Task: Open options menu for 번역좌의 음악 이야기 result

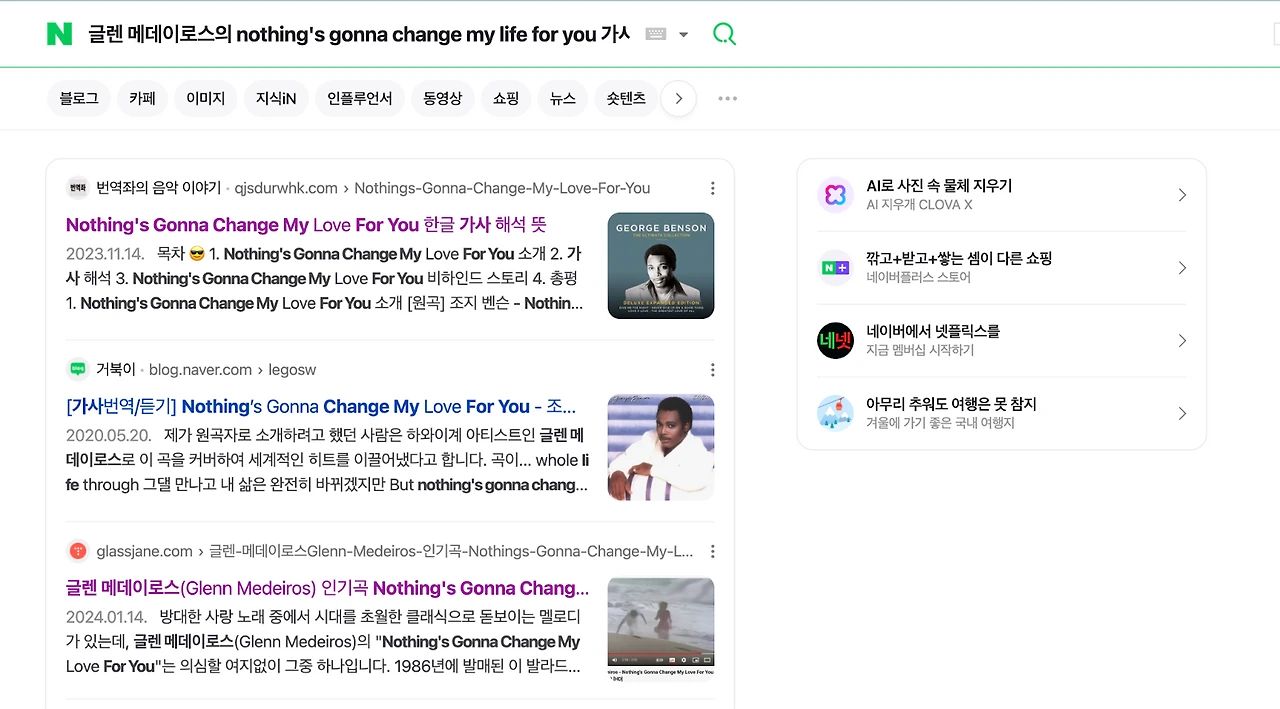Action: click(x=712, y=188)
